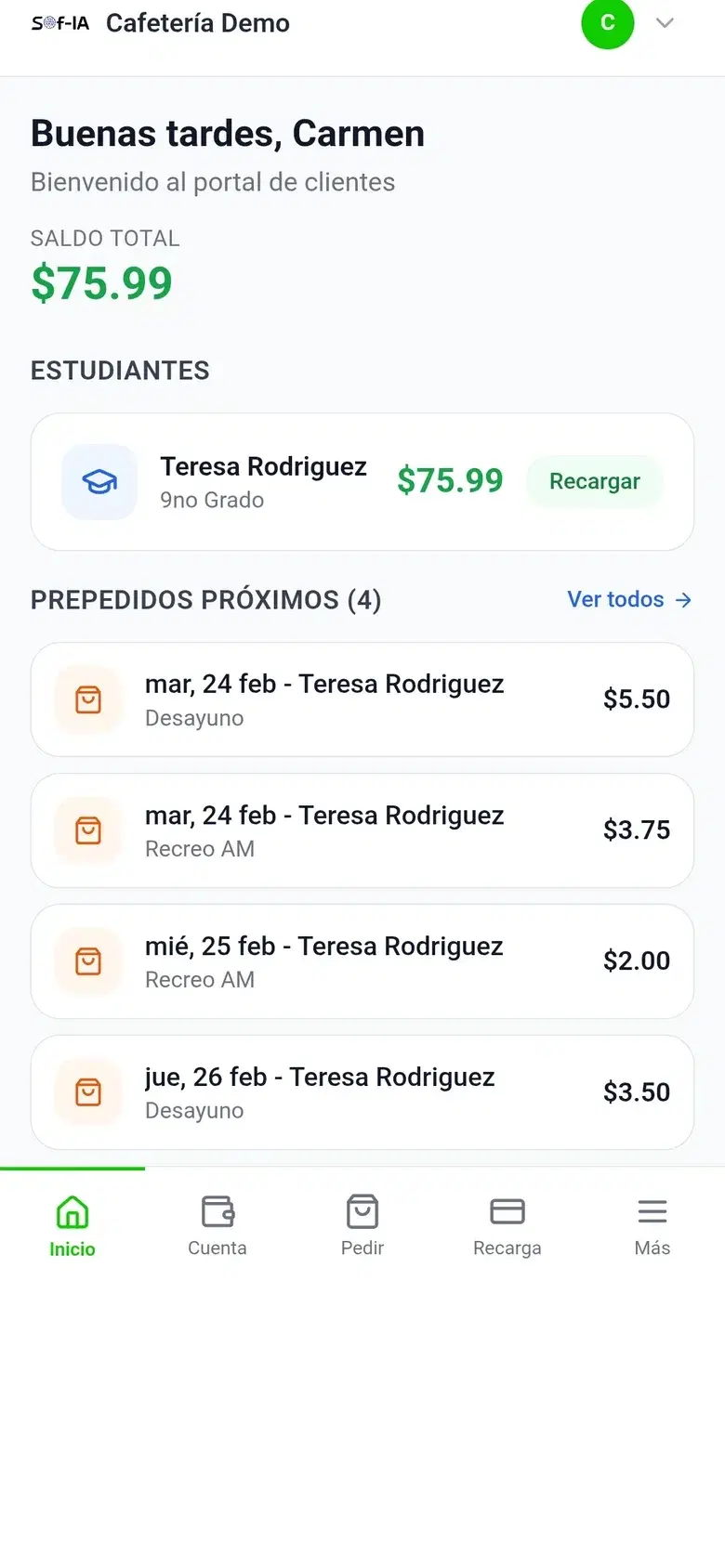725x1568 pixels.
Task: Click the graduation cap icon for Teresa Rodriguez
Action: (x=99, y=481)
